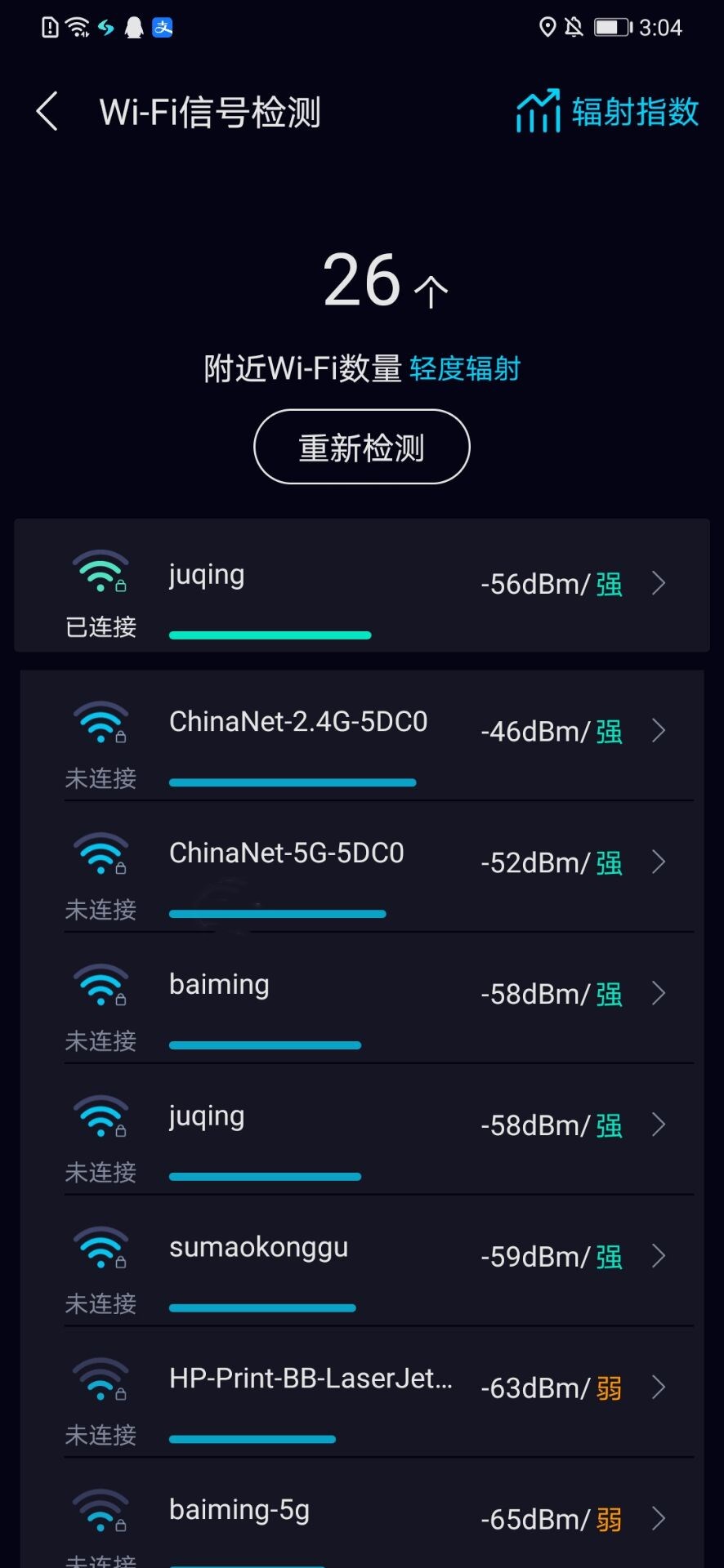Select the Wi-Fi icon for connected juqing network
Viewport: 724px width, 1568px height.
100,572
